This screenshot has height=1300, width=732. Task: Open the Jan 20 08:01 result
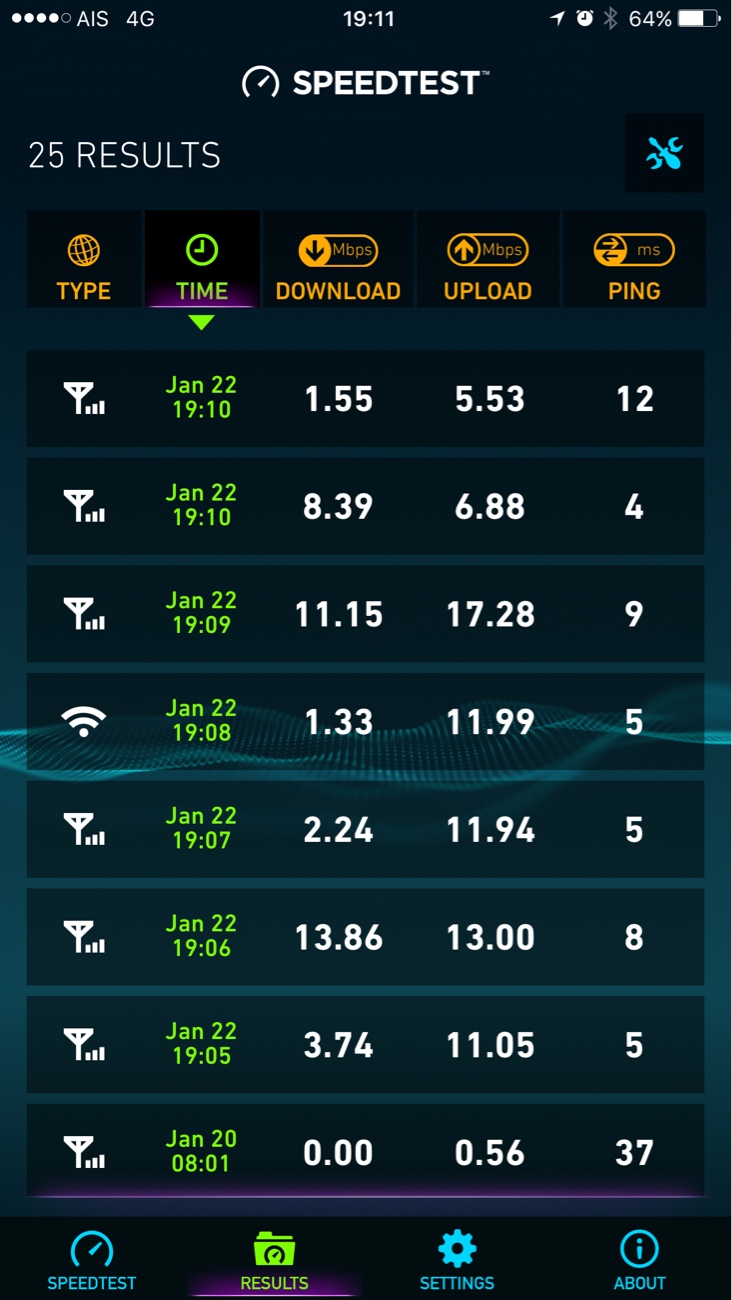(365, 1151)
